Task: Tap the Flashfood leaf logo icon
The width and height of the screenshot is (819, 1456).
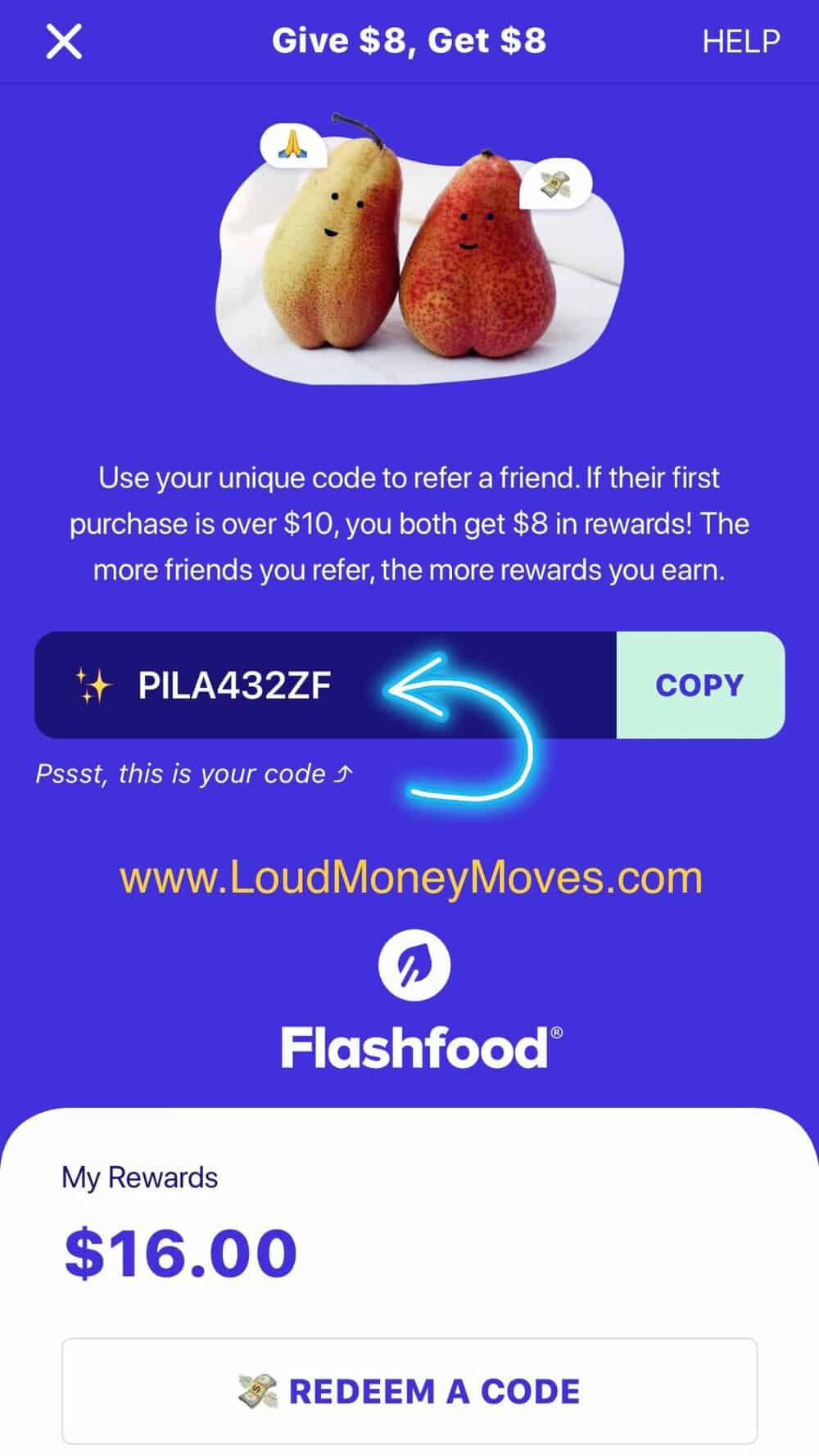Action: [414, 965]
